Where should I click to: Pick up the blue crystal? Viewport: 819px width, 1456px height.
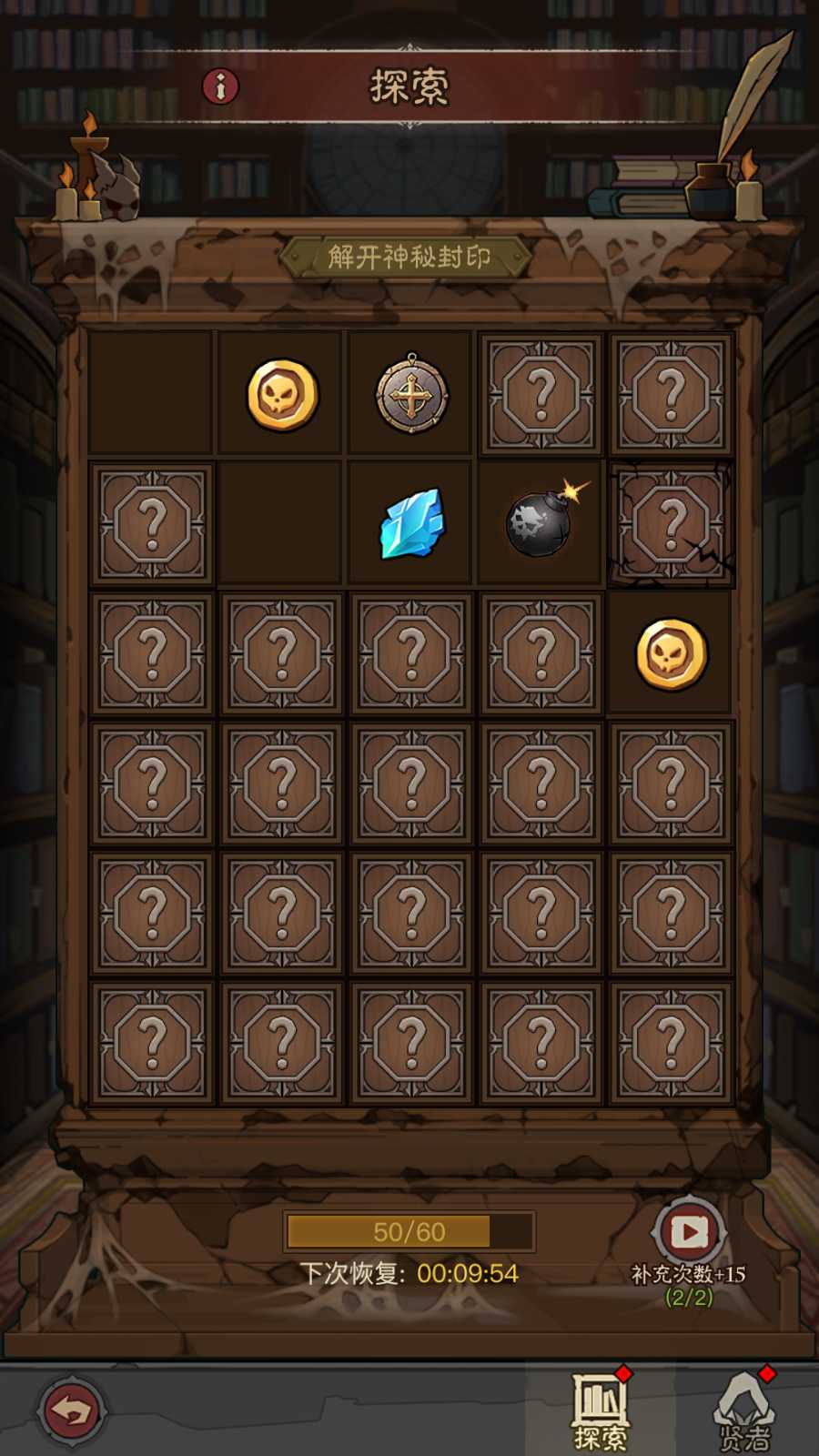click(x=411, y=524)
